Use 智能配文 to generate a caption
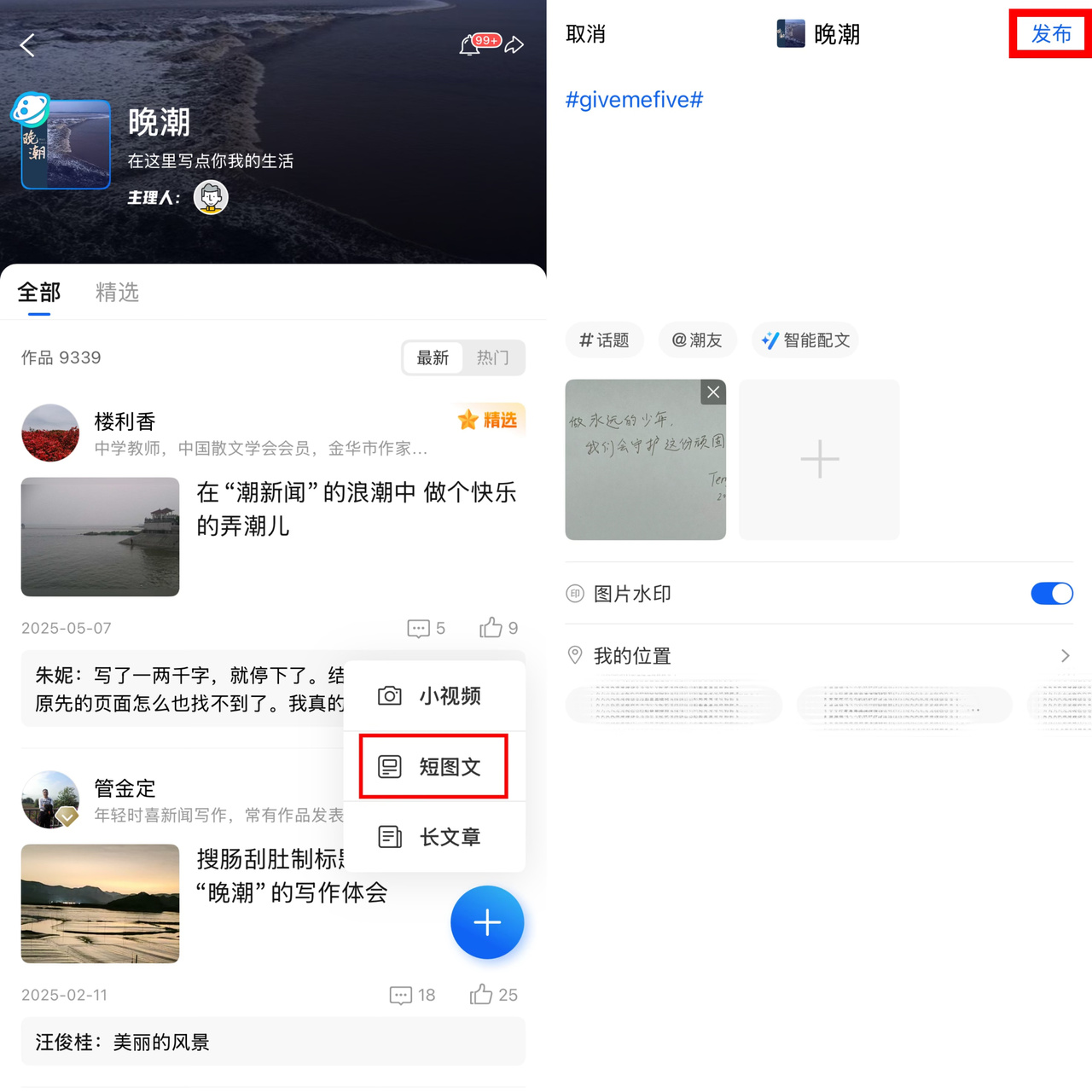Screen dimensions: 1092x1092 tap(805, 340)
